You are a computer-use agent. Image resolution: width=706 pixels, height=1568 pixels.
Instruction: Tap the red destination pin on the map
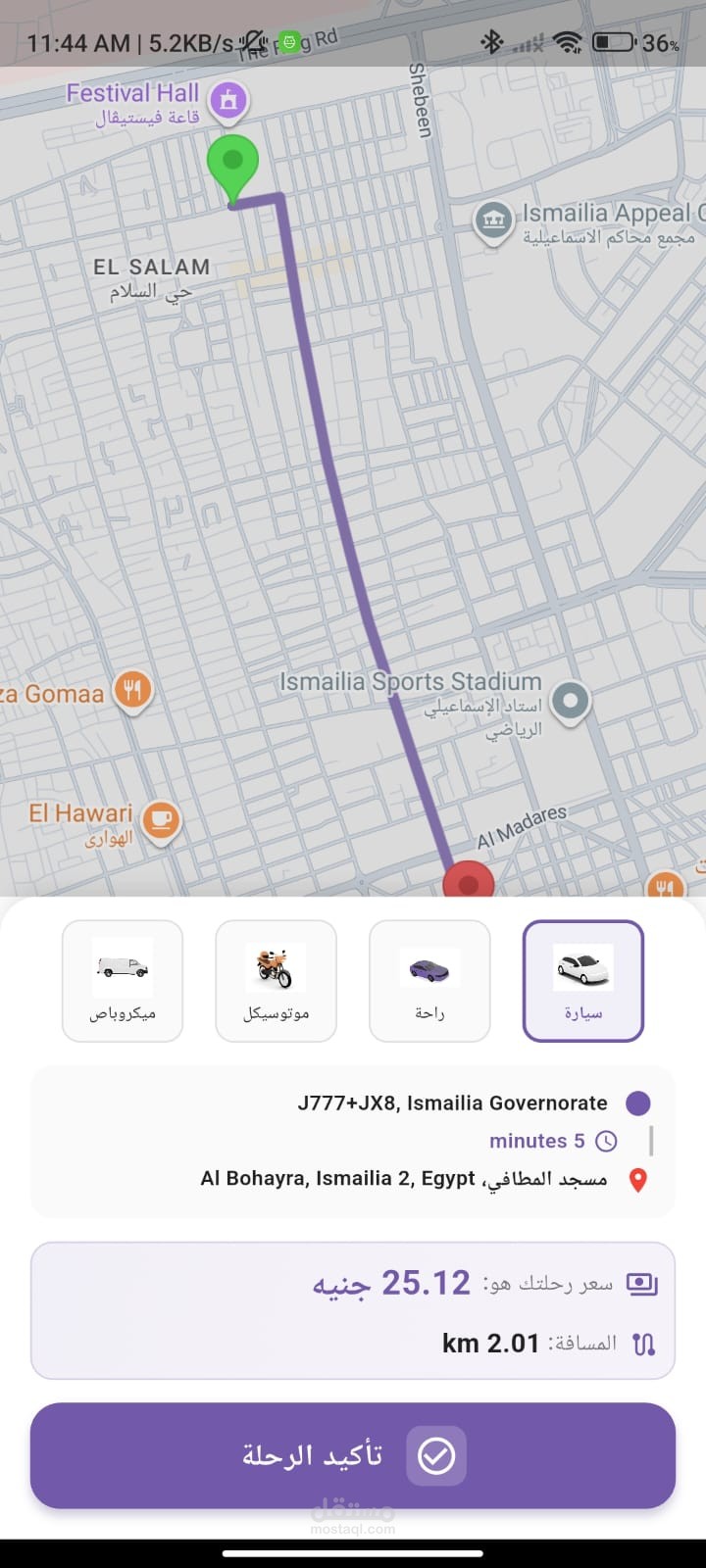(x=468, y=882)
